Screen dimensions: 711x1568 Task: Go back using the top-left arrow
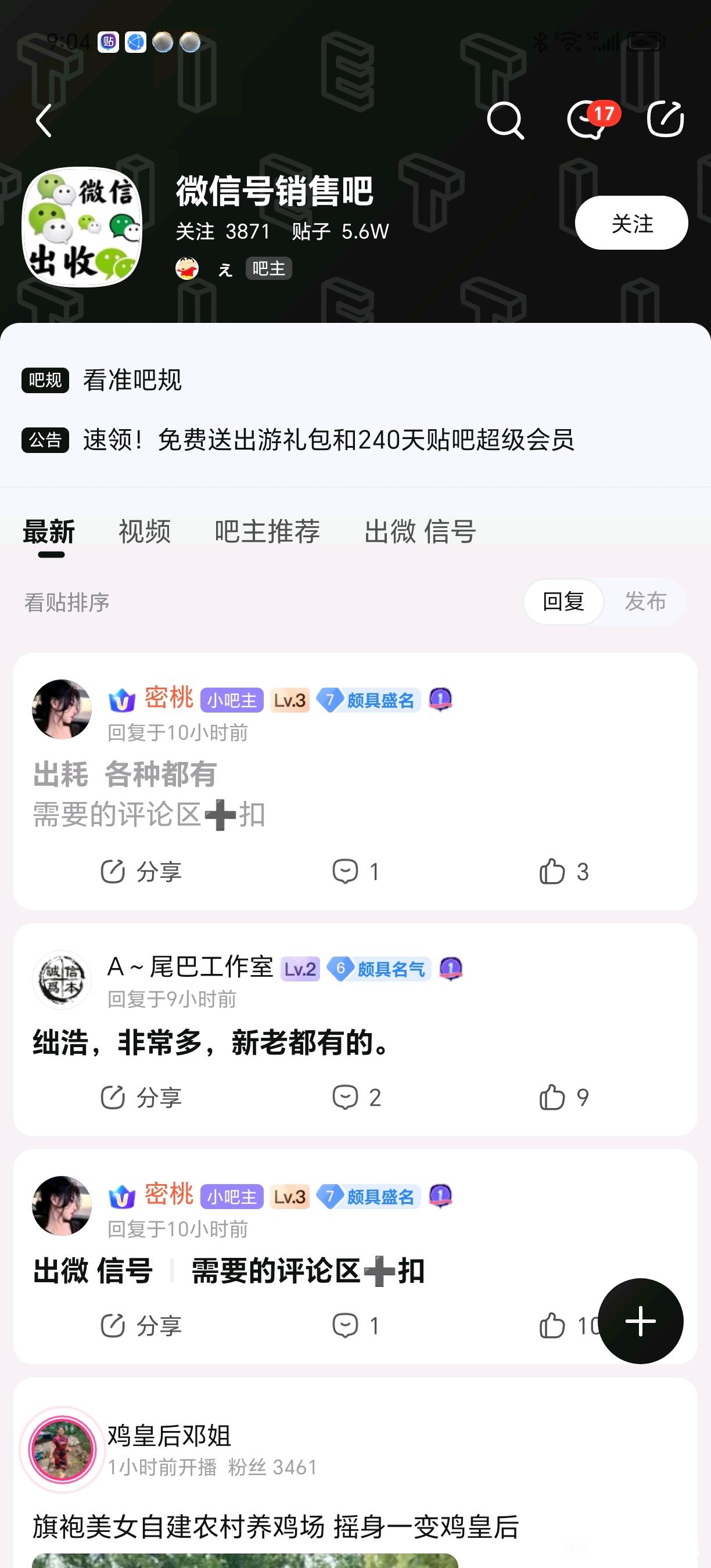pos(44,120)
